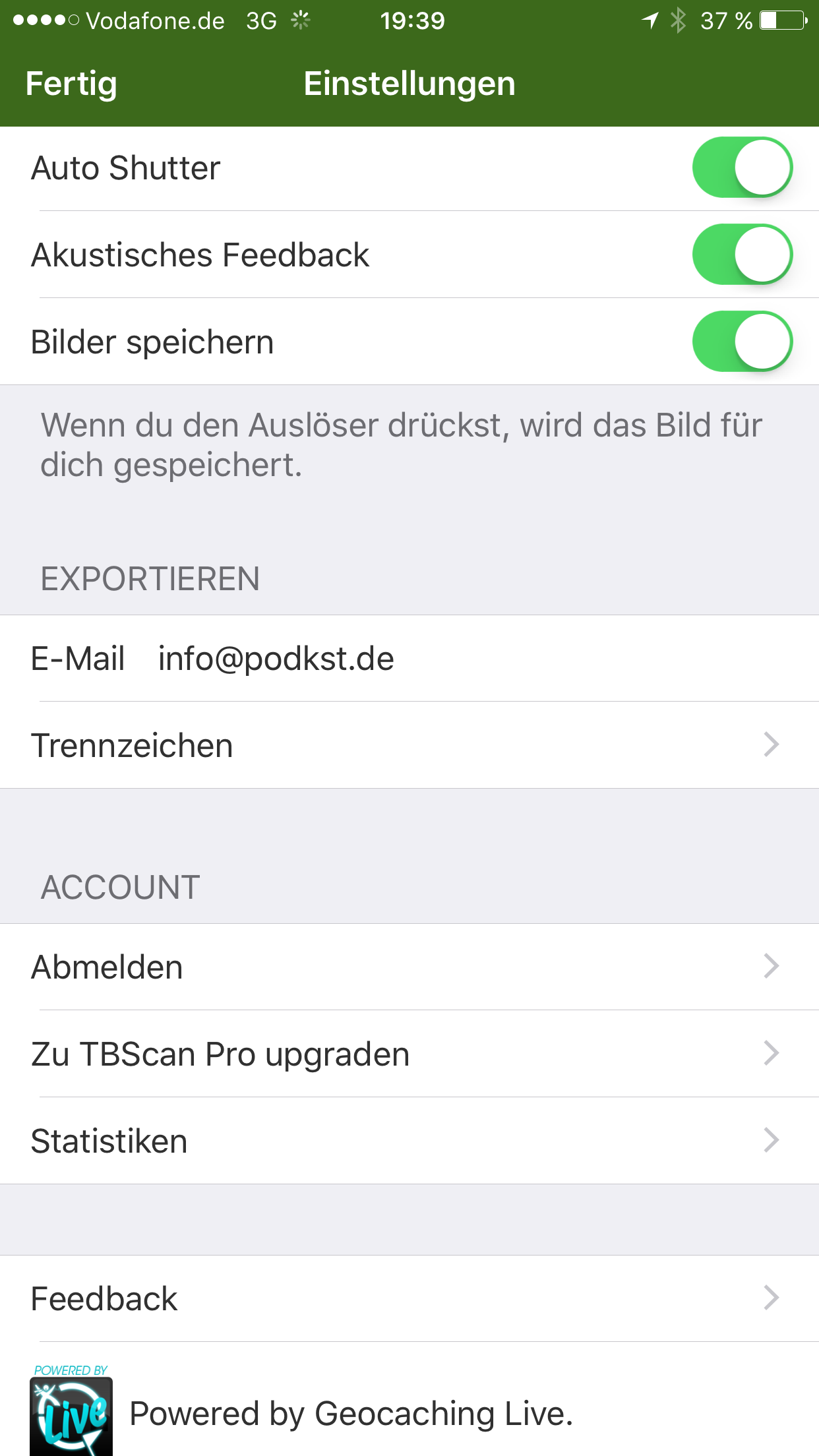
Task: Open the Feedback row
Action: pyautogui.click(x=409, y=1298)
